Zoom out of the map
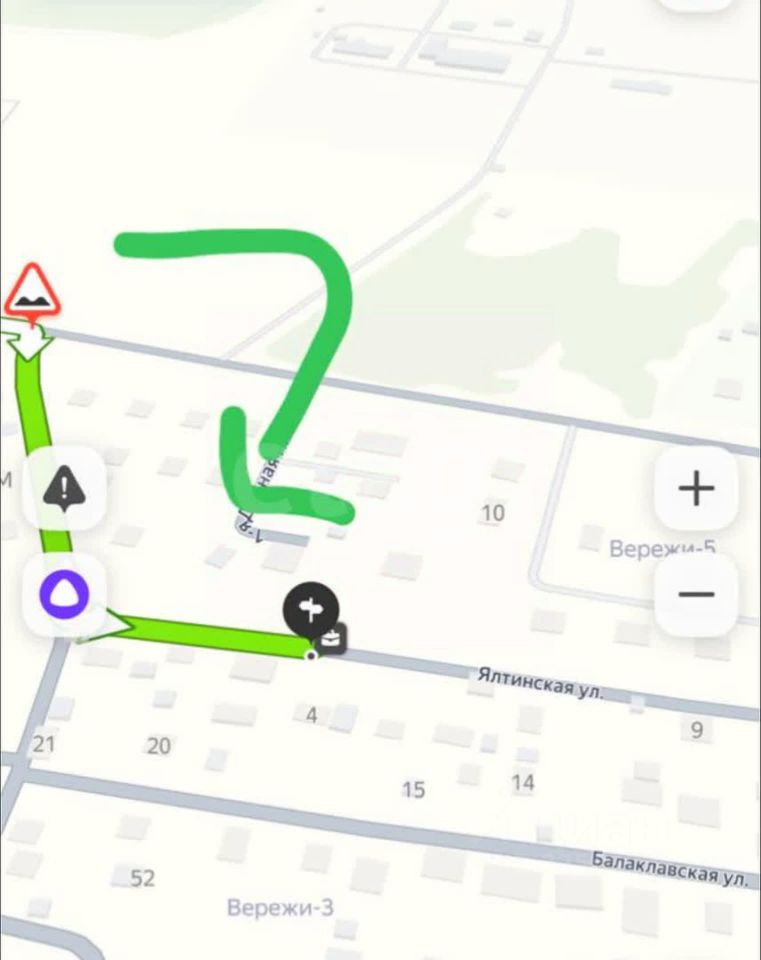The height and width of the screenshot is (960, 761). tap(696, 594)
